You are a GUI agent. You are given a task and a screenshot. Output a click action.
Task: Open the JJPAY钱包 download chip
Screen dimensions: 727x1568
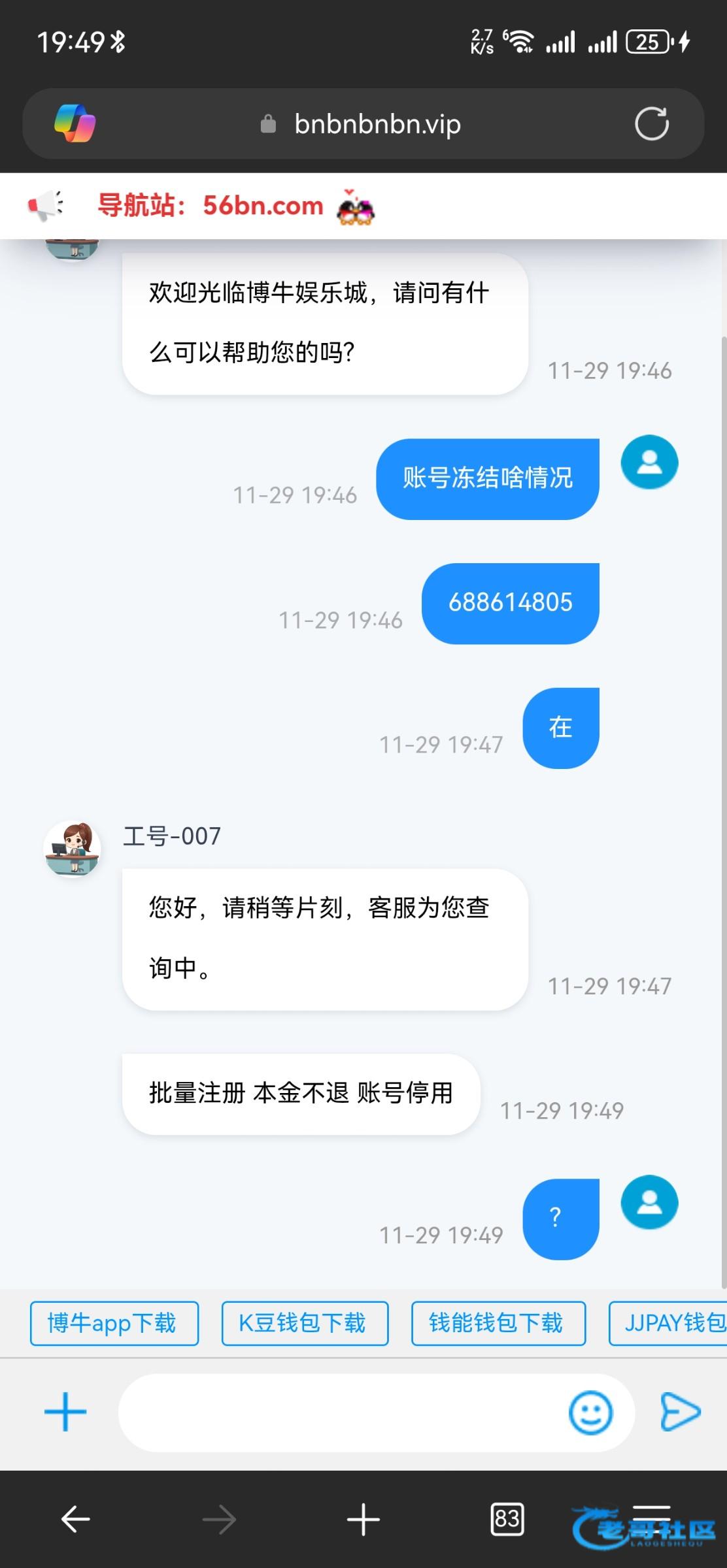(668, 1323)
